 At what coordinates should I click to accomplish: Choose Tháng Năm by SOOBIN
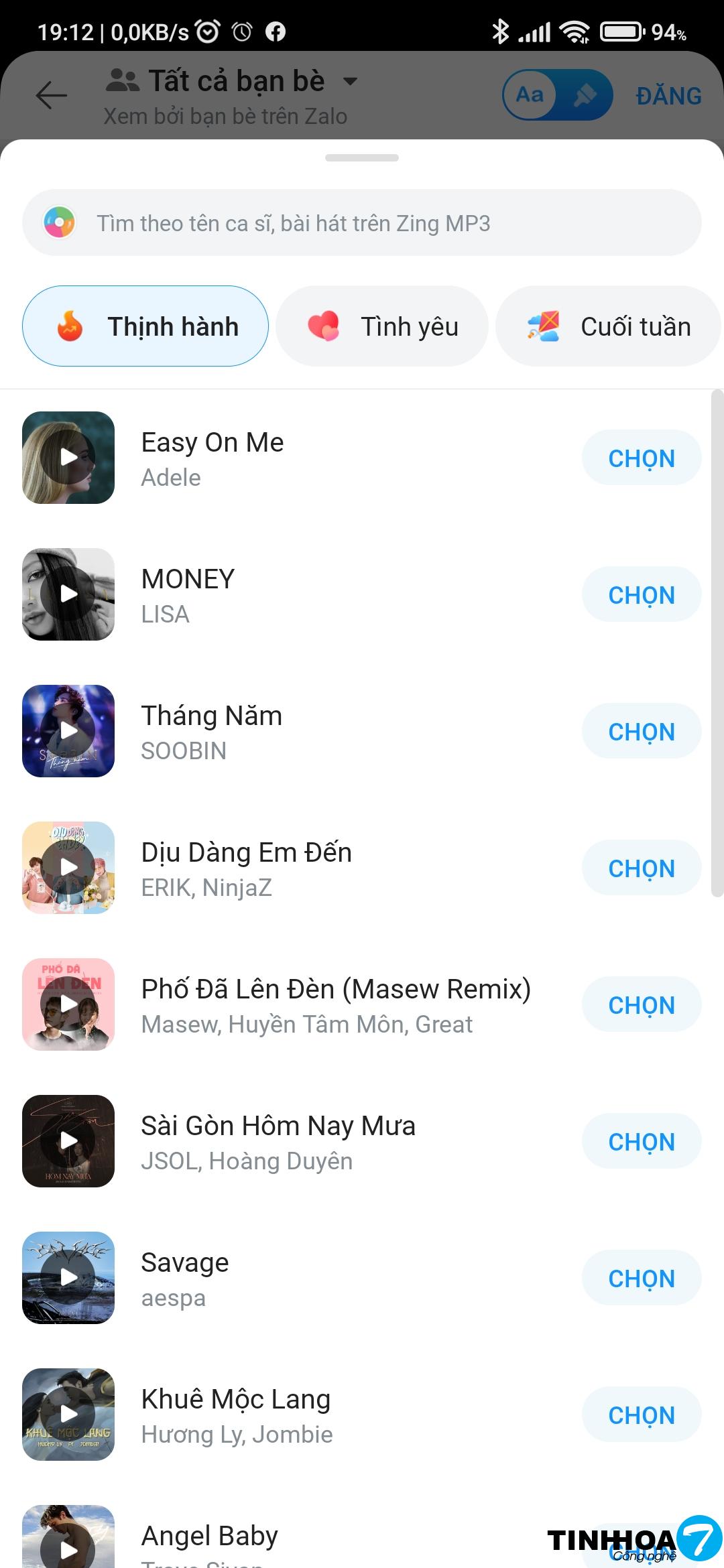click(641, 732)
